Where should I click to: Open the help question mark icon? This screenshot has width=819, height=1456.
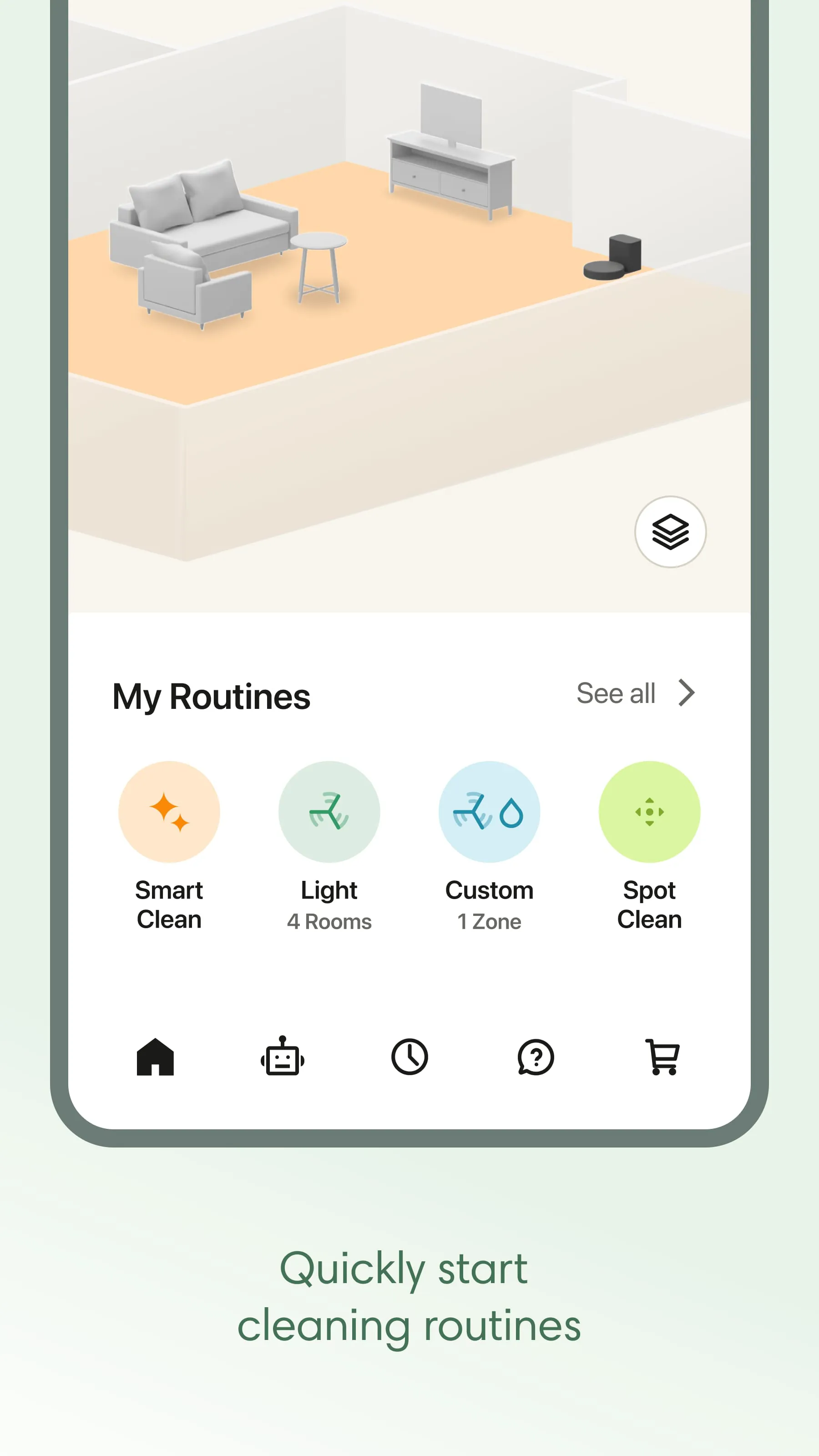[535, 1058]
